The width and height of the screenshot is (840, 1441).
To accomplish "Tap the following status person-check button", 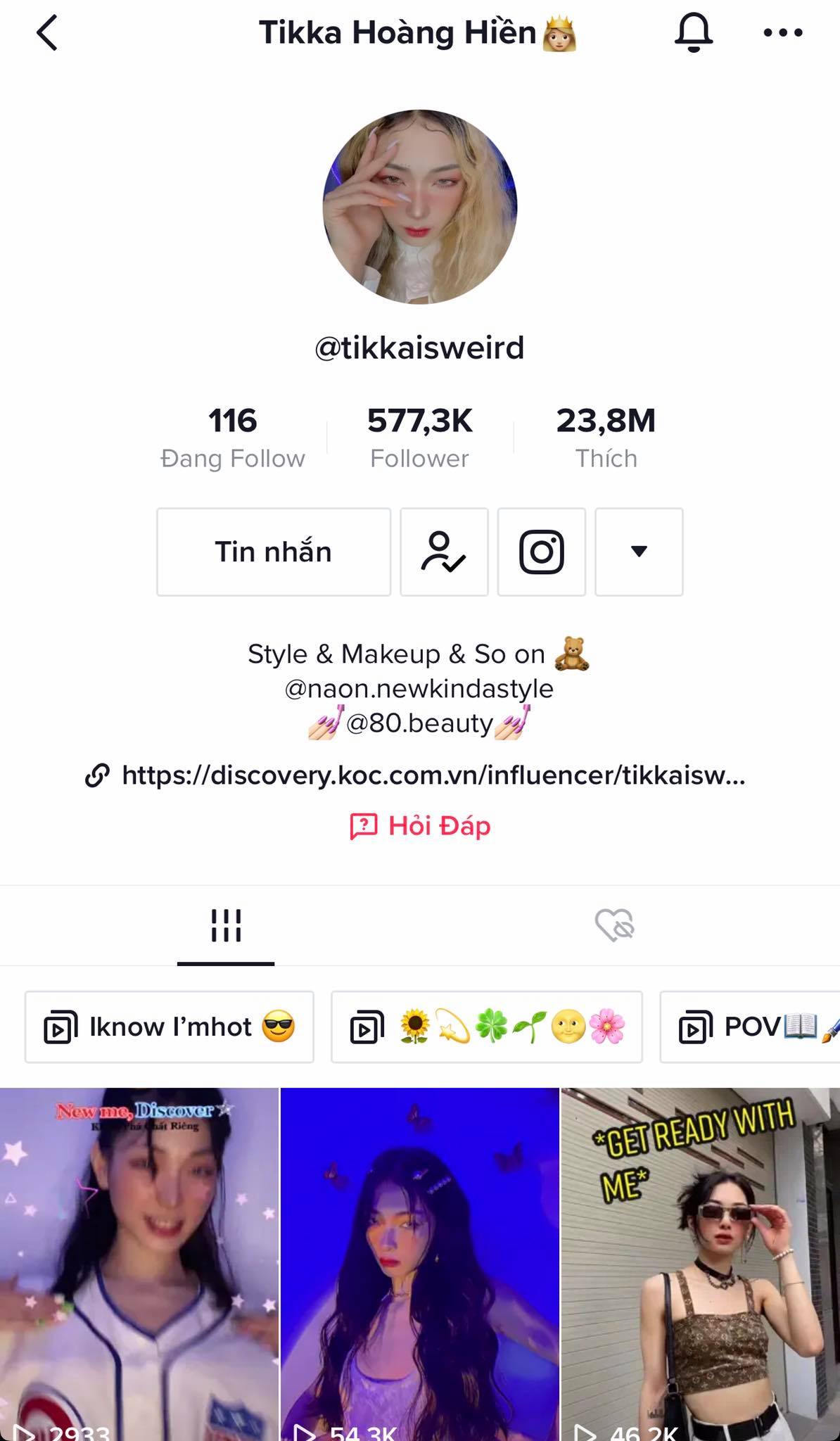I will [x=444, y=552].
